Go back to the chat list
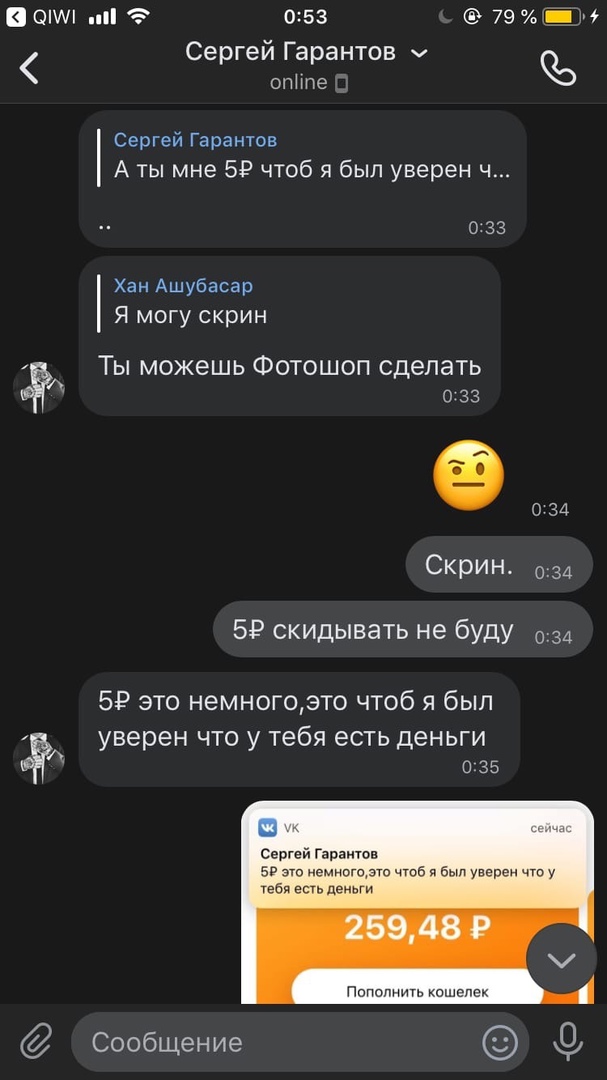607x1080 pixels. click(30, 68)
